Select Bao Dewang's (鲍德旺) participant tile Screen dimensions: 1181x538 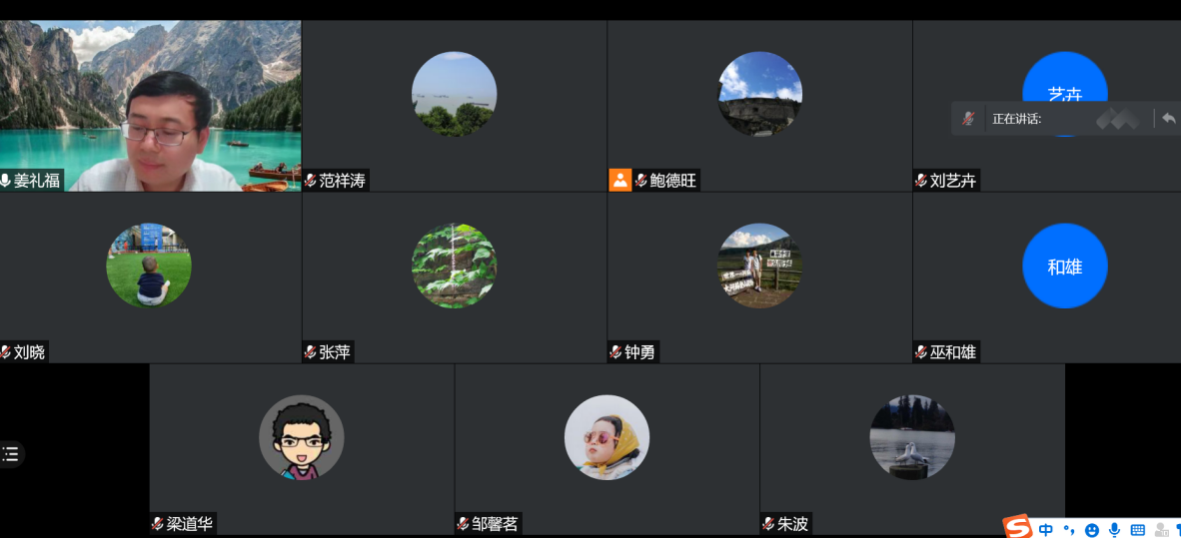pos(759,105)
